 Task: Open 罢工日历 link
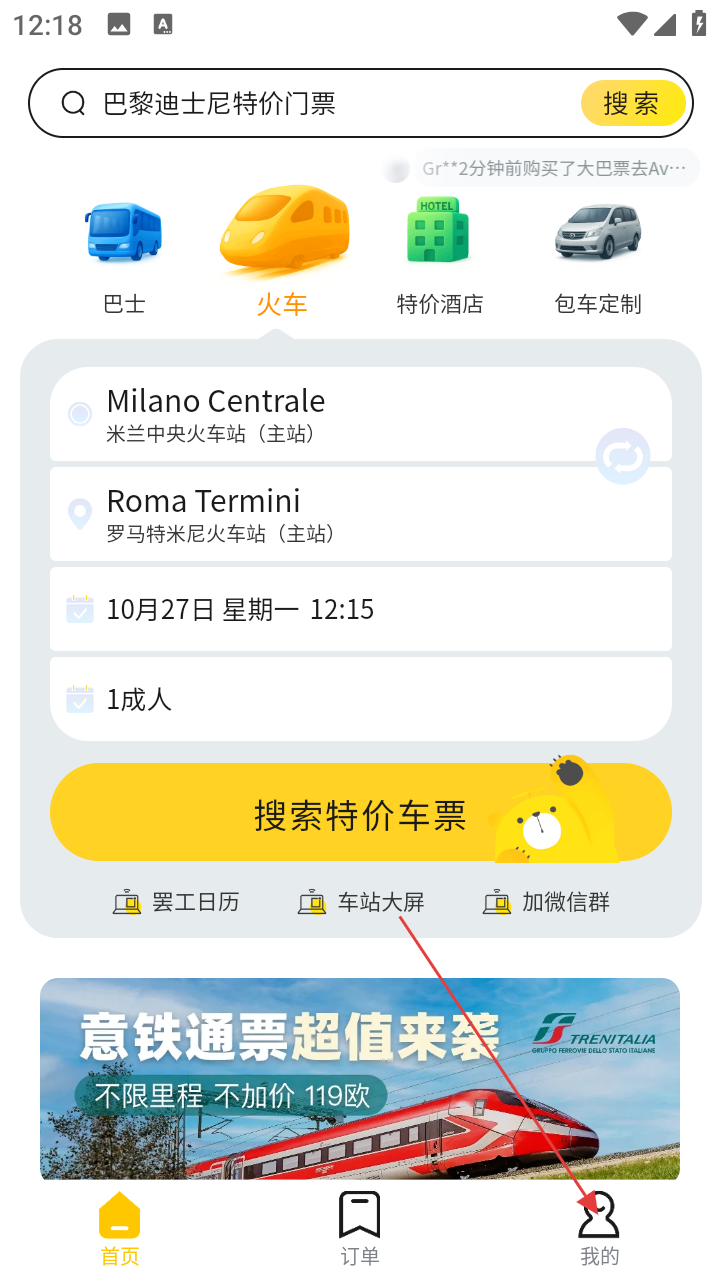pos(177,902)
